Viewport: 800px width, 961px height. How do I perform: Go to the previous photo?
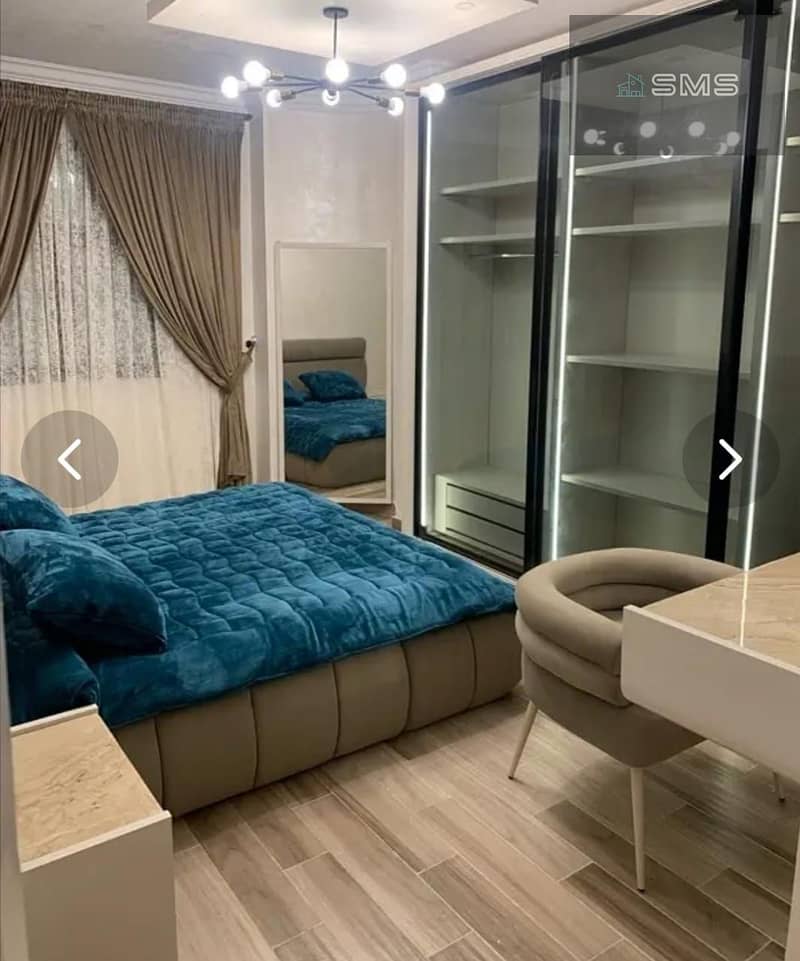tap(70, 459)
